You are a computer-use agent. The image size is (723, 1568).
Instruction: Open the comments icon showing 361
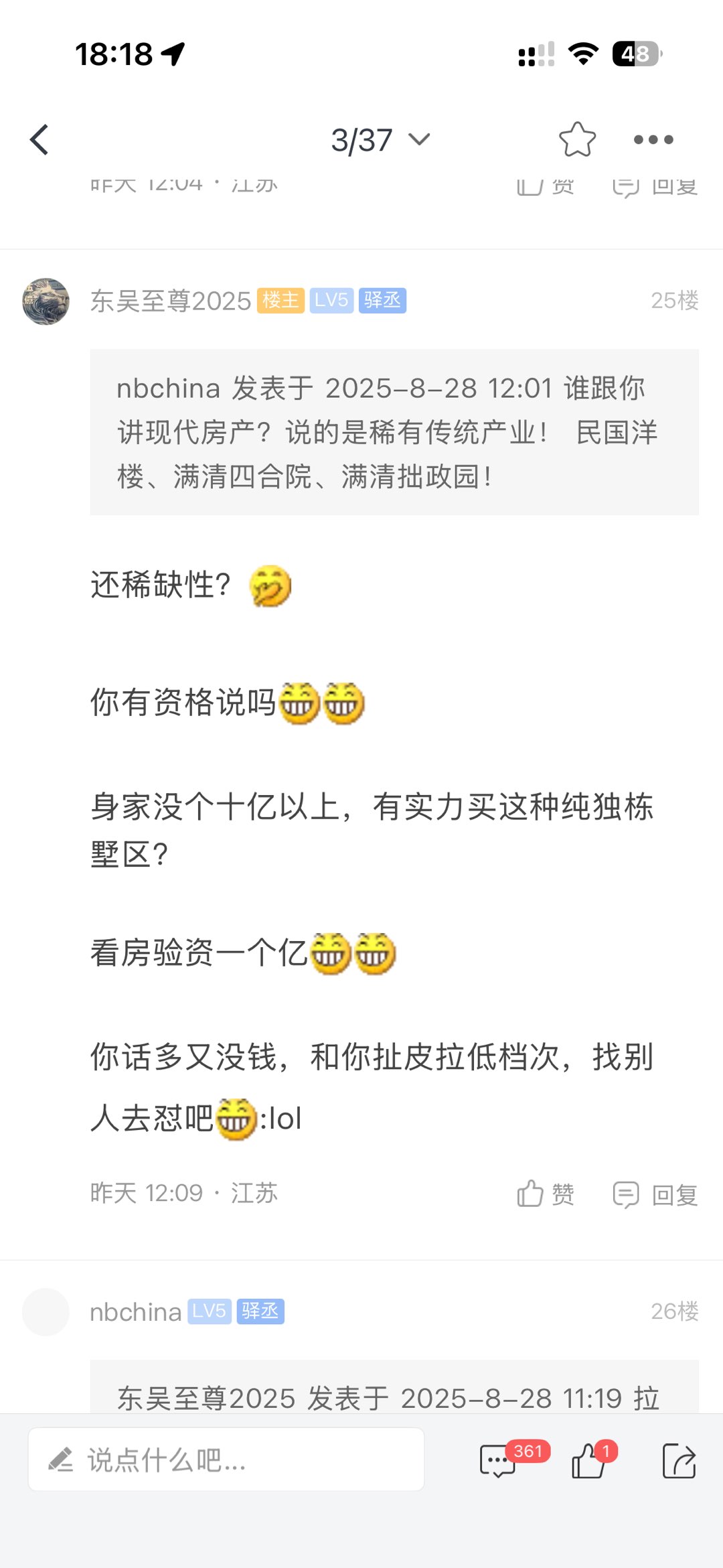tap(499, 1460)
